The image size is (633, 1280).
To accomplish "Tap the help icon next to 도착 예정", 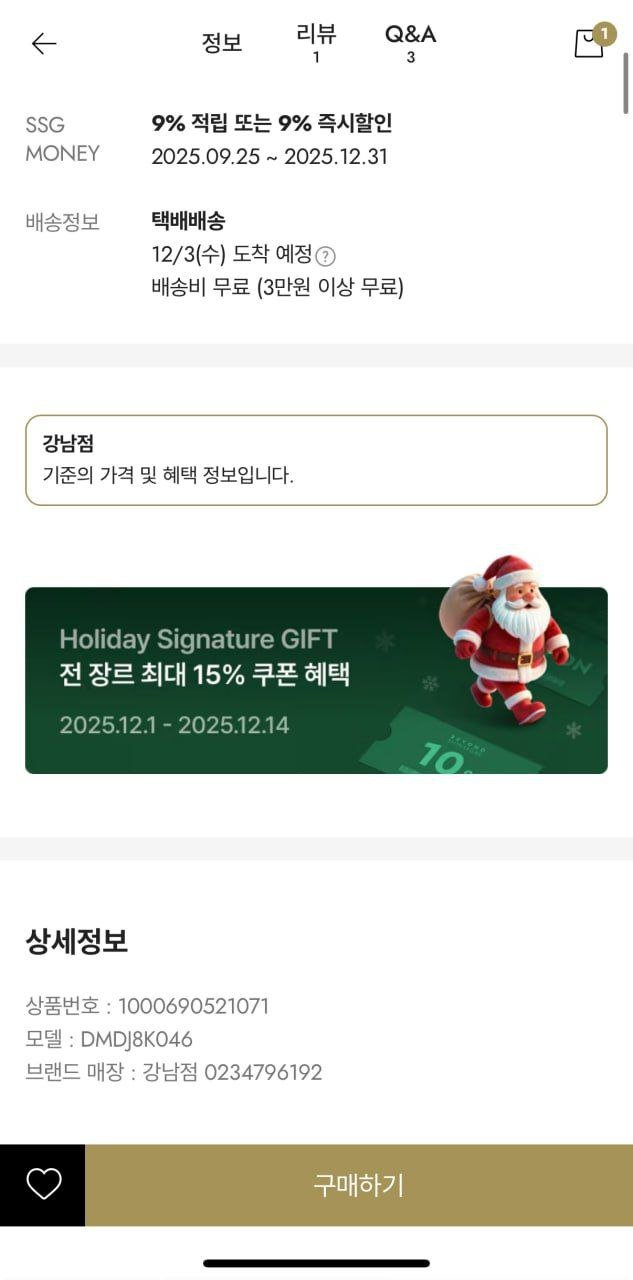I will pyautogui.click(x=325, y=256).
